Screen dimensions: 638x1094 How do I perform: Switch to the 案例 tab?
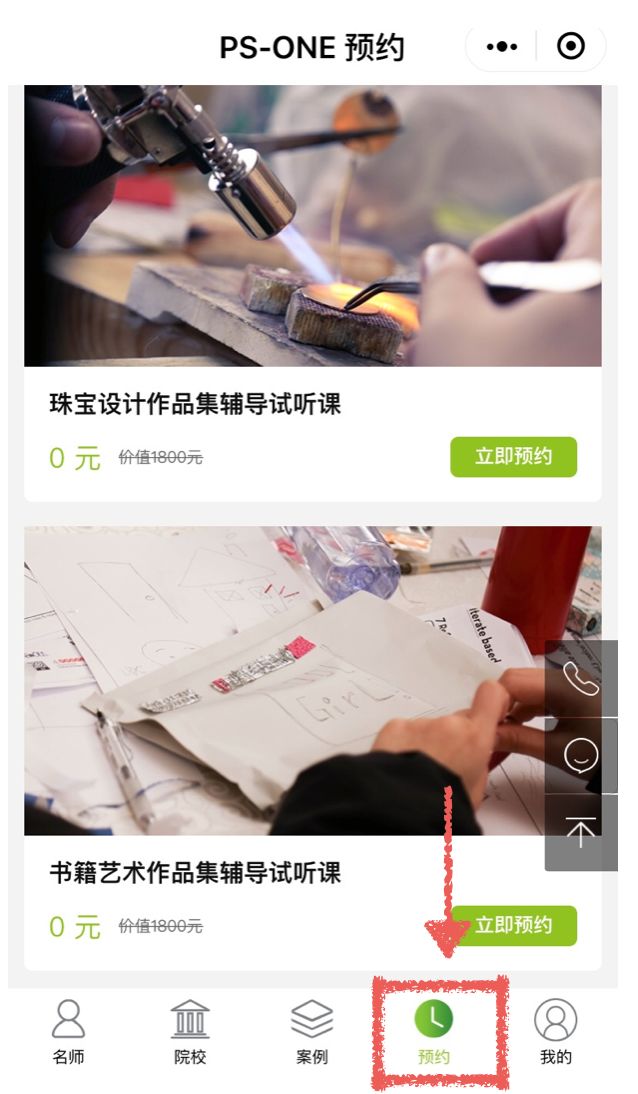tap(312, 1033)
